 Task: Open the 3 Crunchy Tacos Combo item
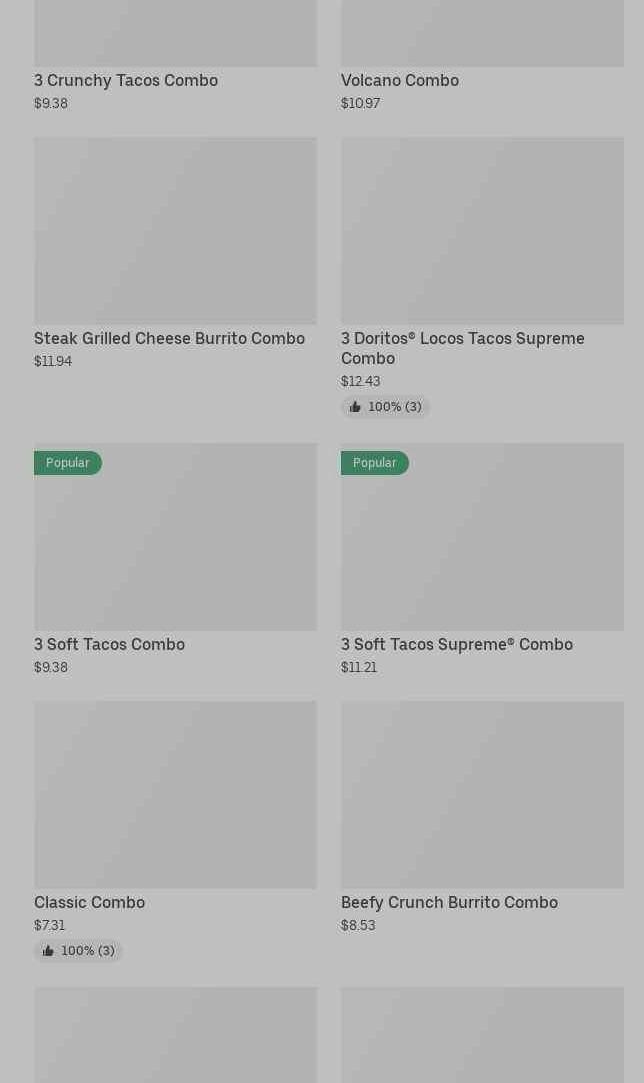pyautogui.click(x=126, y=80)
